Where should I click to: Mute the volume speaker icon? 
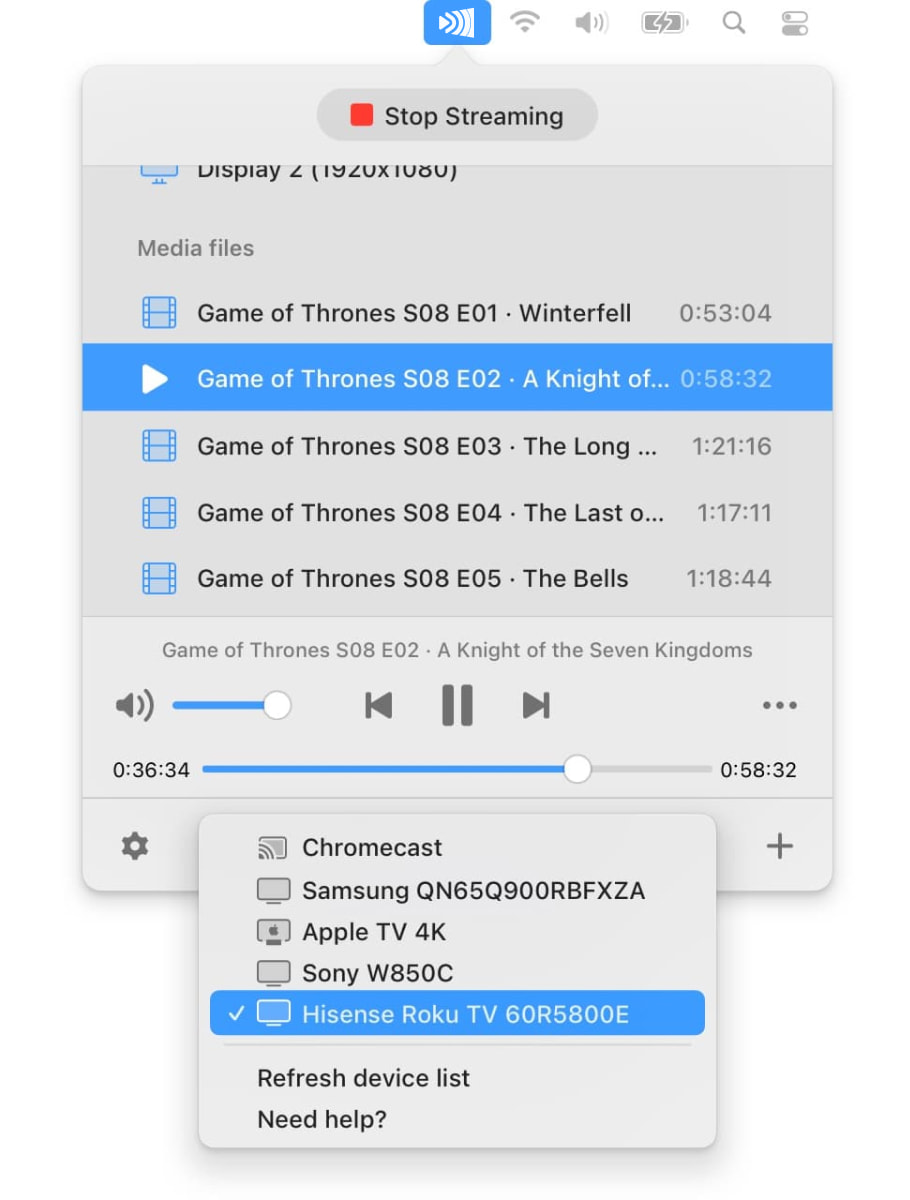(x=134, y=706)
